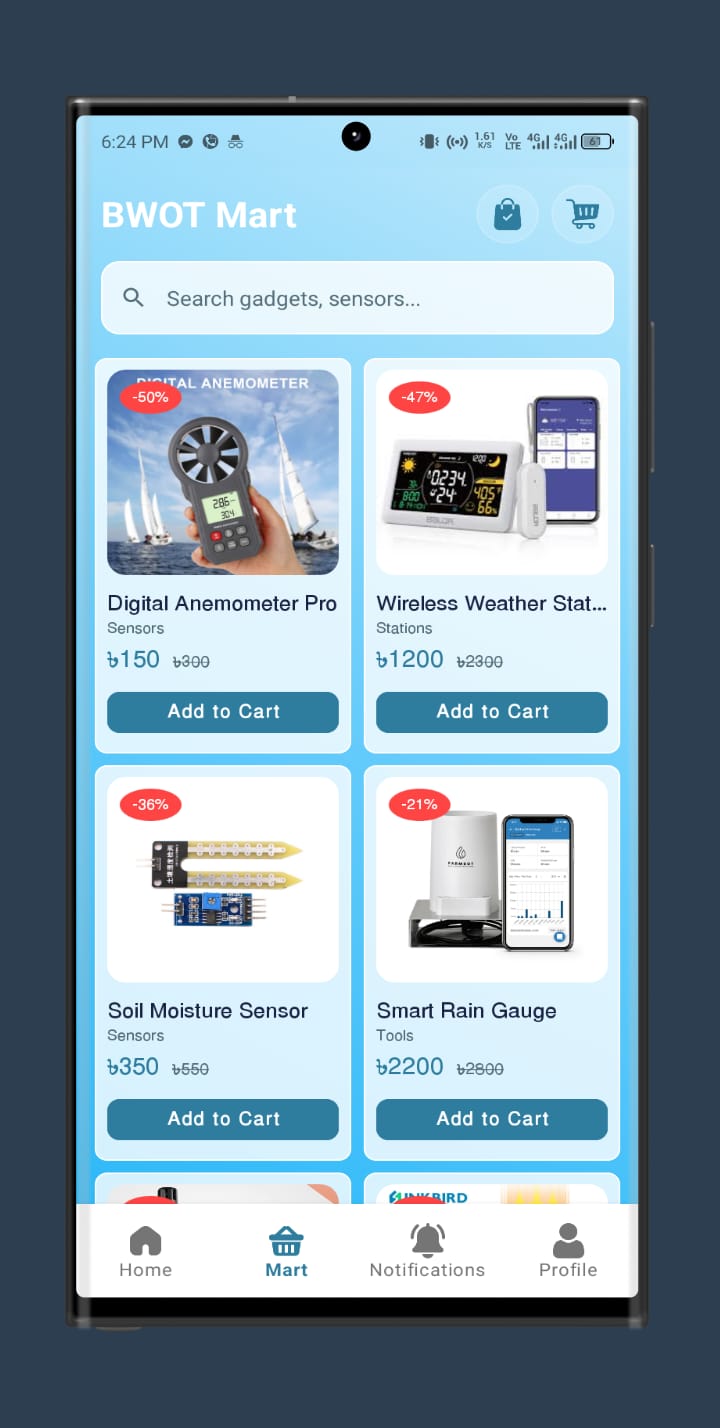Add Digital Anemometer Pro to cart
This screenshot has height=1428, width=720.
[x=223, y=712]
